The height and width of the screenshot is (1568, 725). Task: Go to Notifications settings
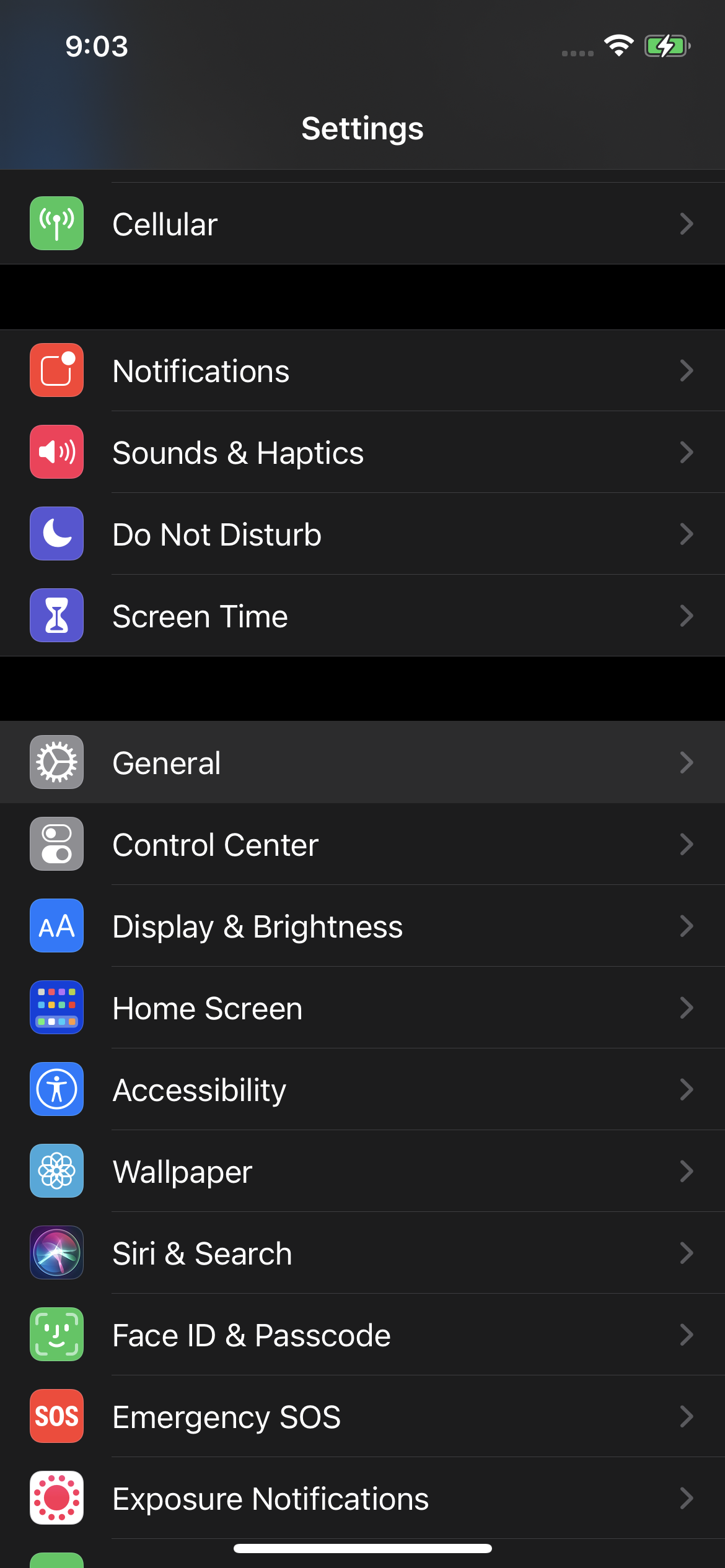[x=362, y=370]
